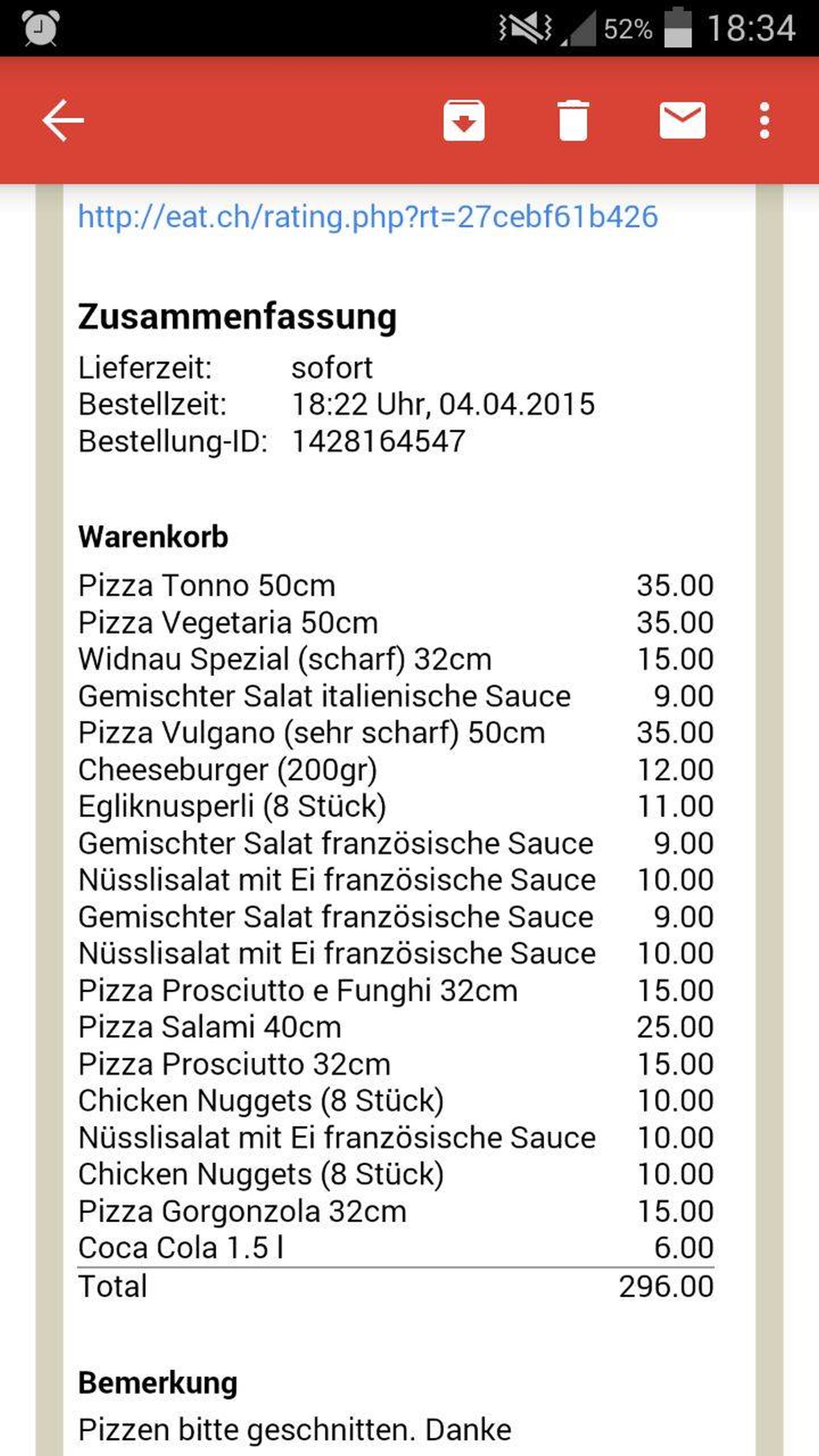Viewport: 819px width, 1456px height.
Task: Archive this order email
Action: (464, 120)
